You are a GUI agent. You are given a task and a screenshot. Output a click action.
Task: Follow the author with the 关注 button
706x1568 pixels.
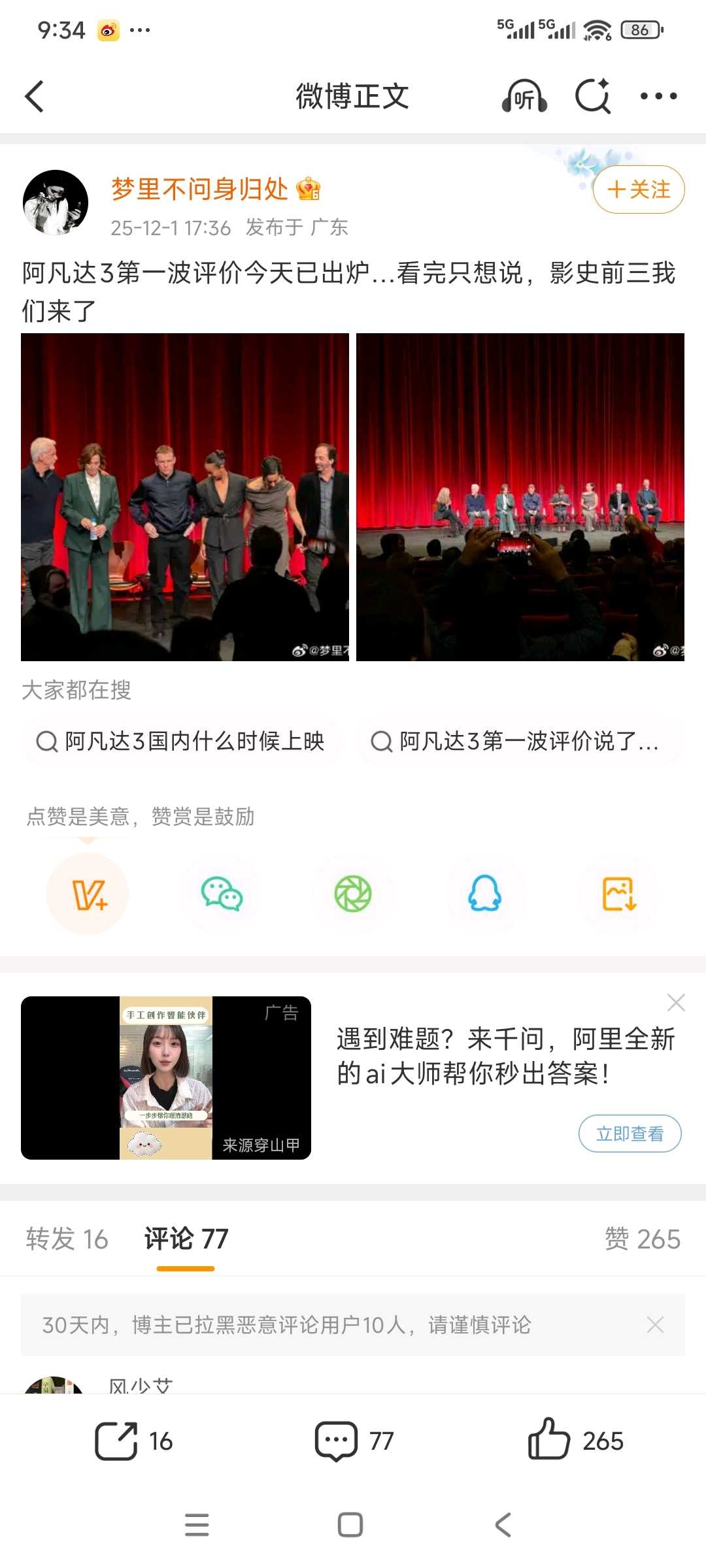(639, 189)
